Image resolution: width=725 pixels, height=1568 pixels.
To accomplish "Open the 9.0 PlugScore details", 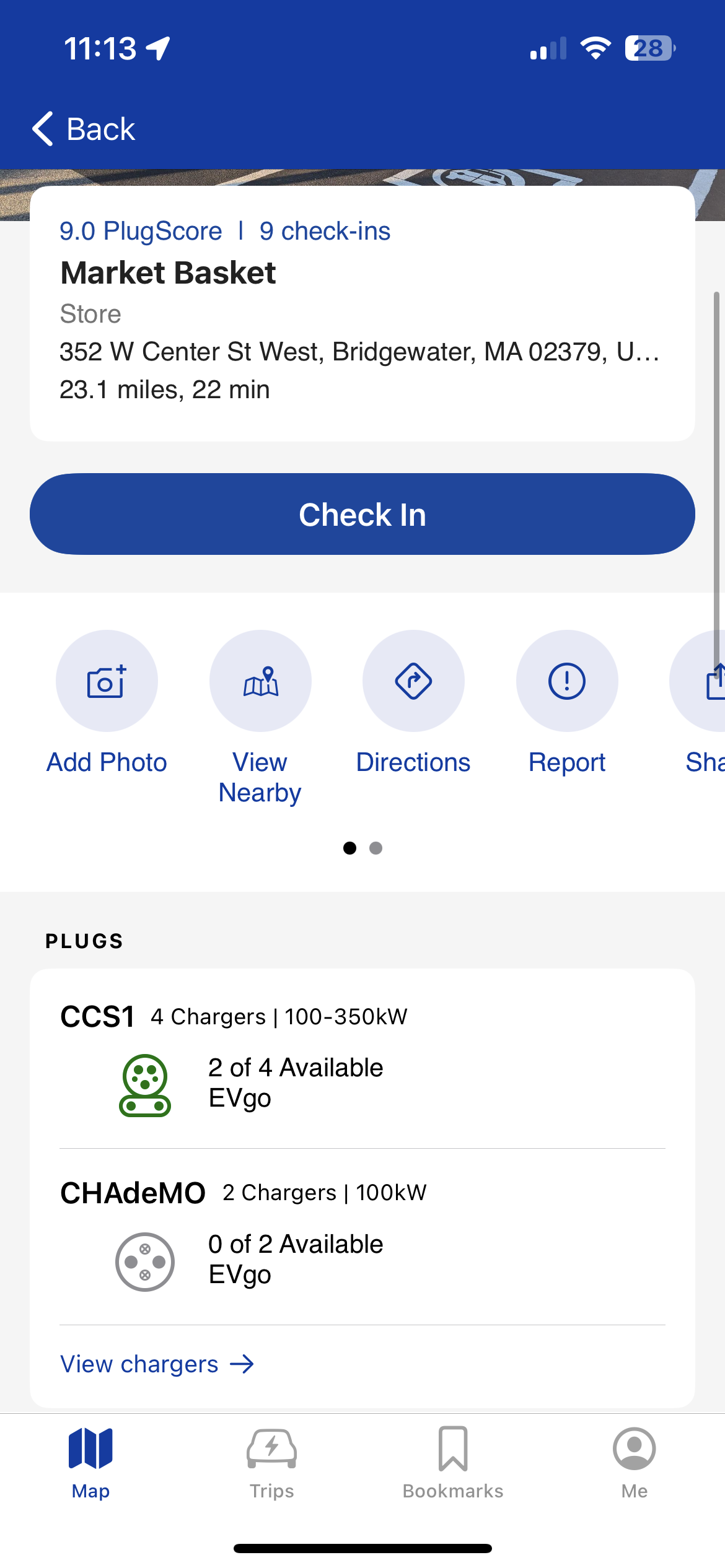I will (x=141, y=231).
